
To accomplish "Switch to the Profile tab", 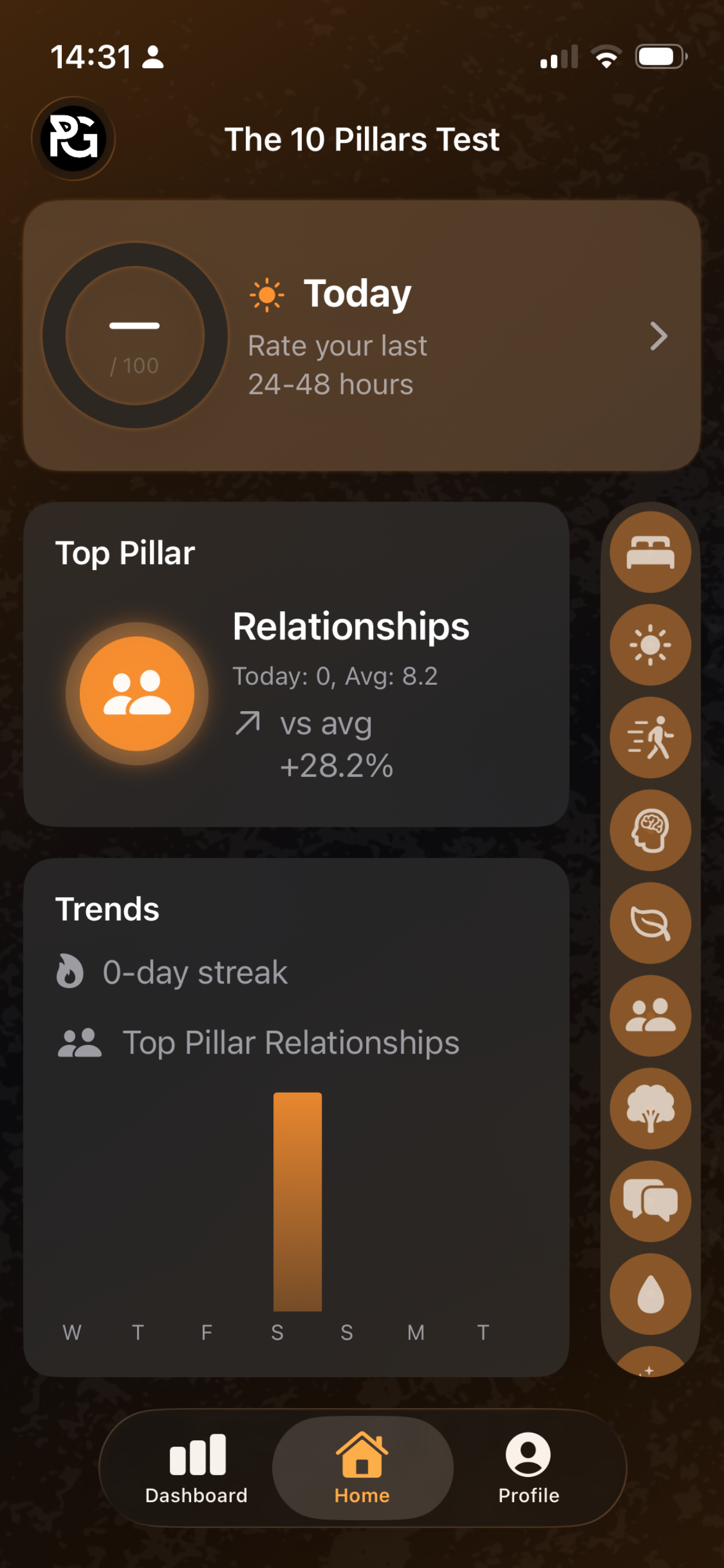I will (x=529, y=1468).
